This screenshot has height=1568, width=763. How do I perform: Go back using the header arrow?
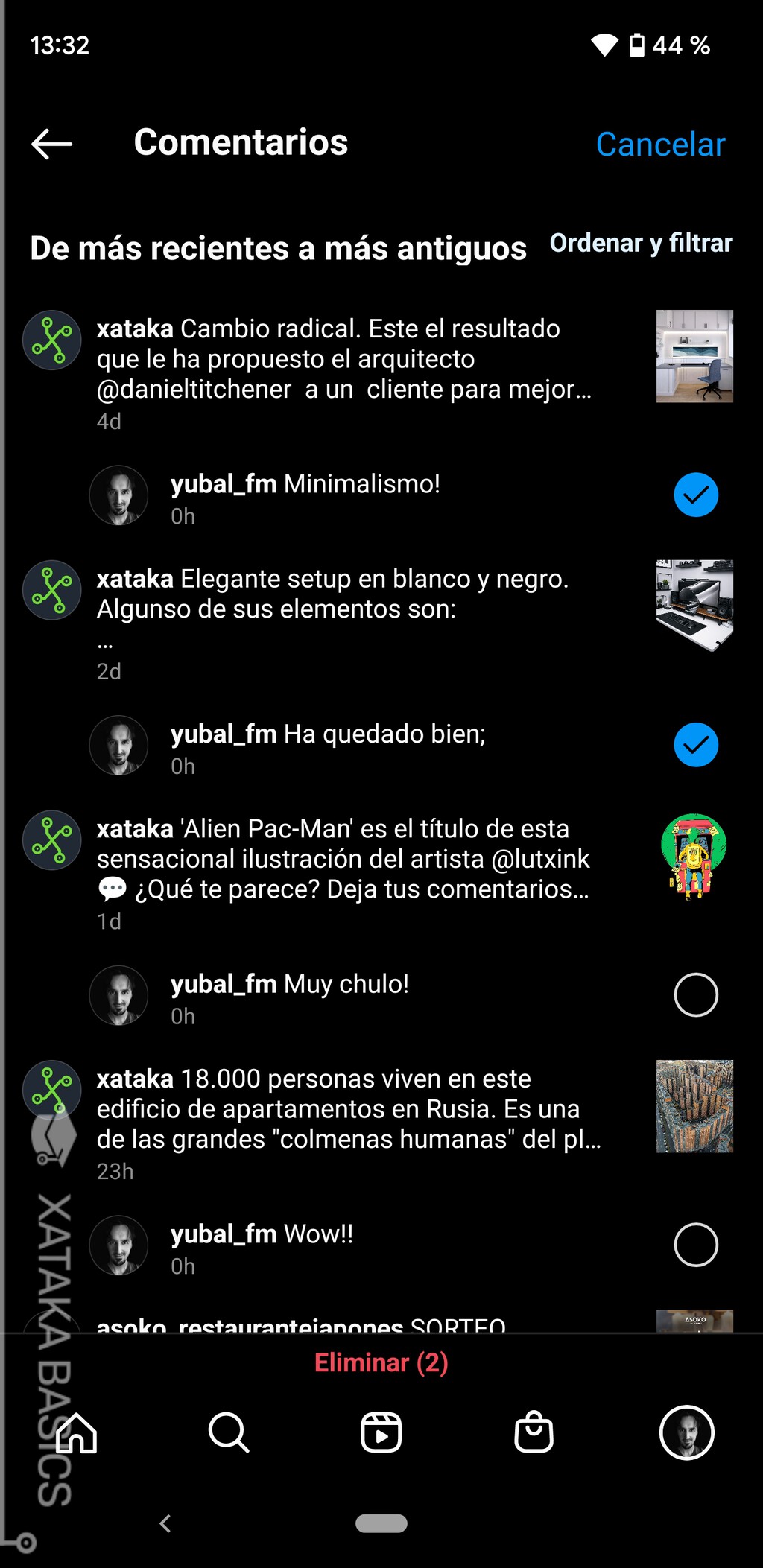point(51,144)
